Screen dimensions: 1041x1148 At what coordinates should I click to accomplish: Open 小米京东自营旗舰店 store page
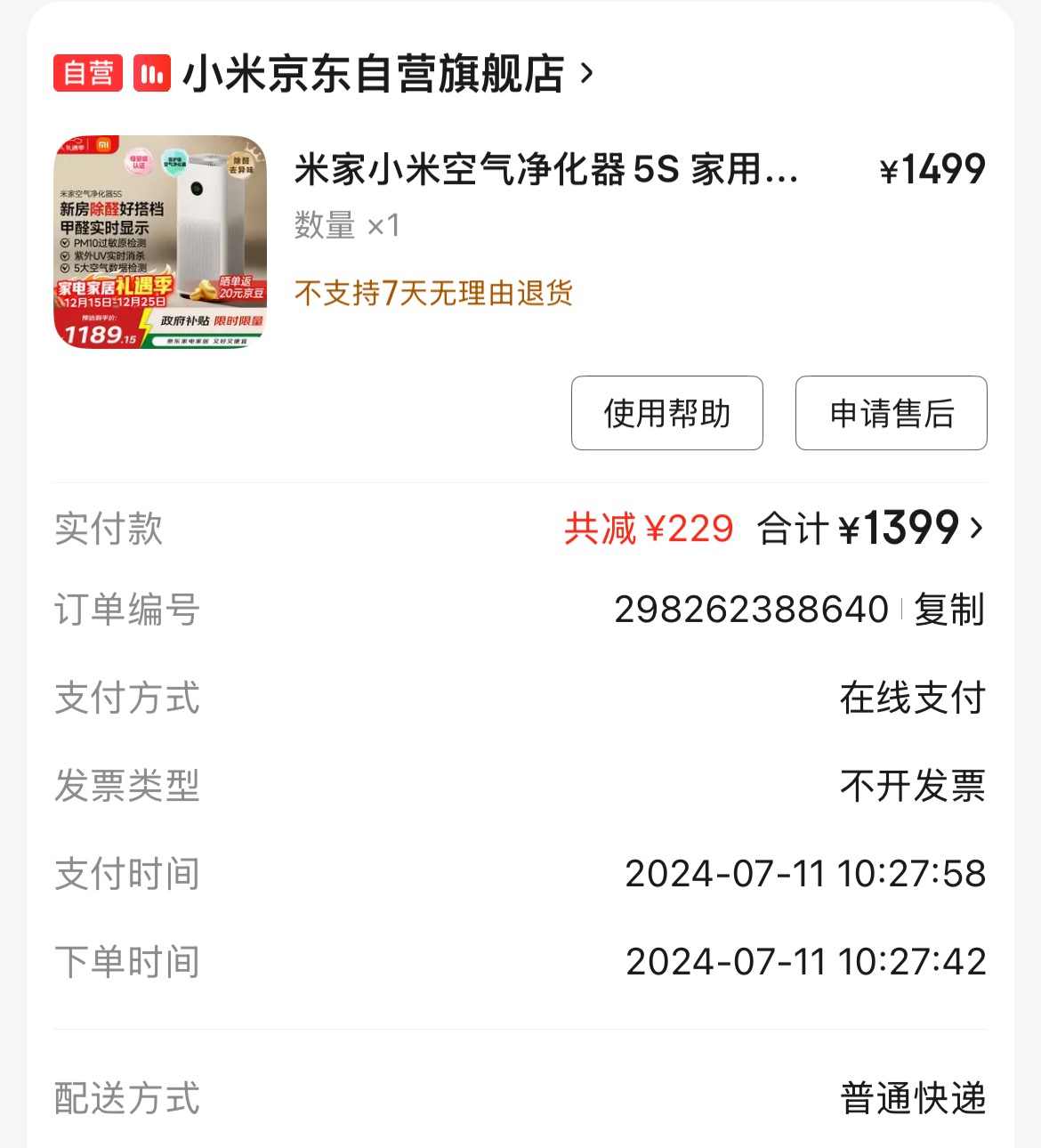point(383,75)
